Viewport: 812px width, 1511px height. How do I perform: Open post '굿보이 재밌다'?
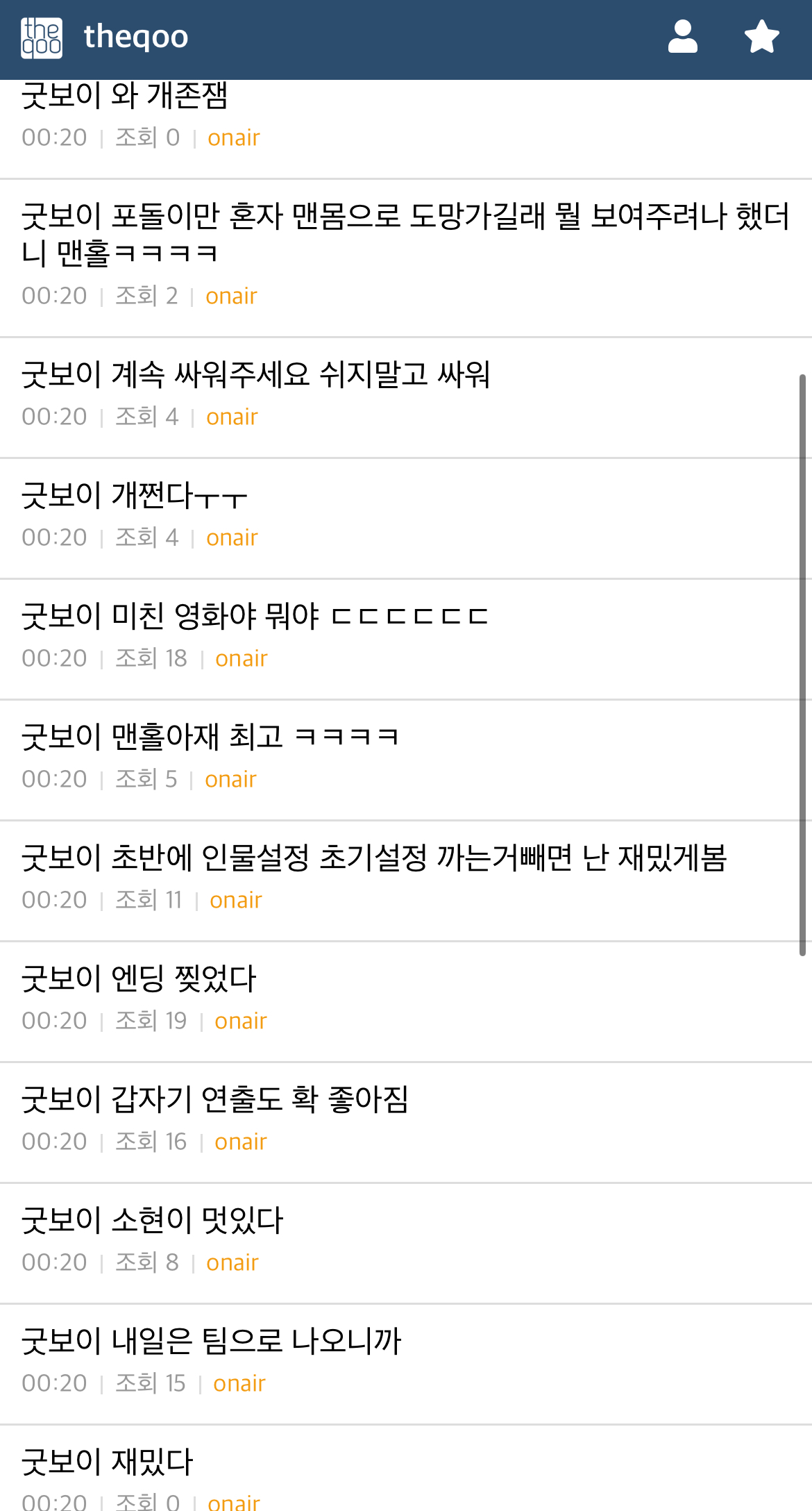[x=107, y=1462]
